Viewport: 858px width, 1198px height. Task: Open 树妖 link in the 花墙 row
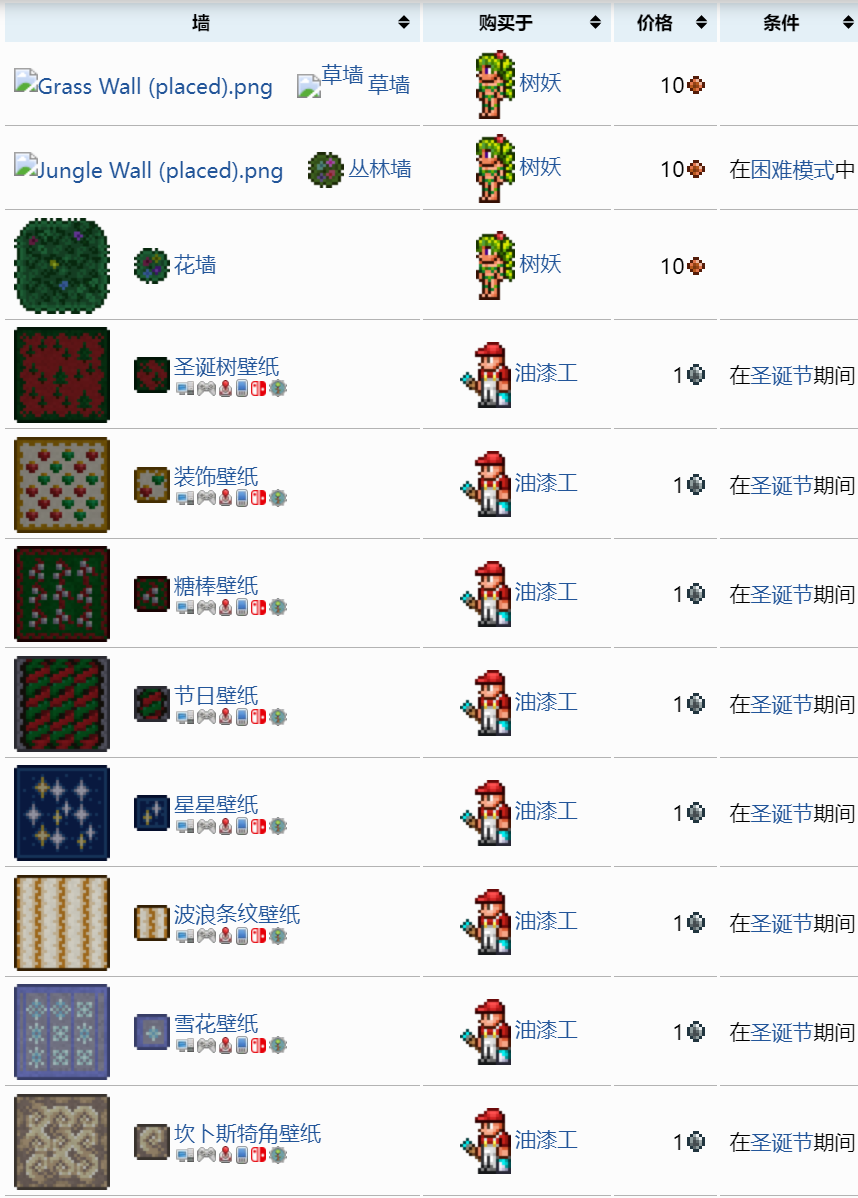point(540,264)
